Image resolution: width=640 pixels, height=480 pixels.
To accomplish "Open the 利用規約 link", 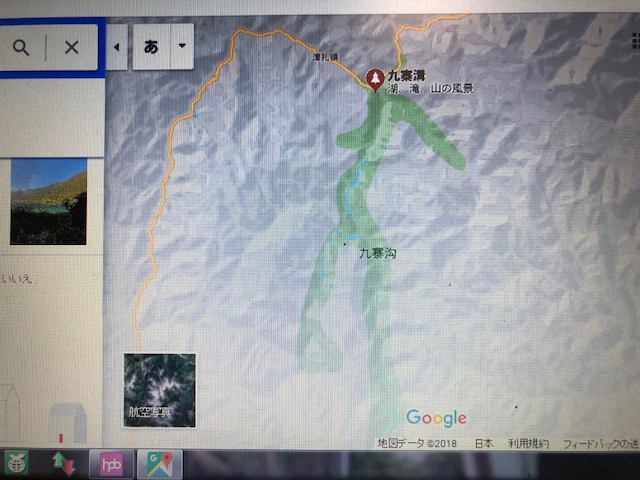I will pyautogui.click(x=525, y=443).
